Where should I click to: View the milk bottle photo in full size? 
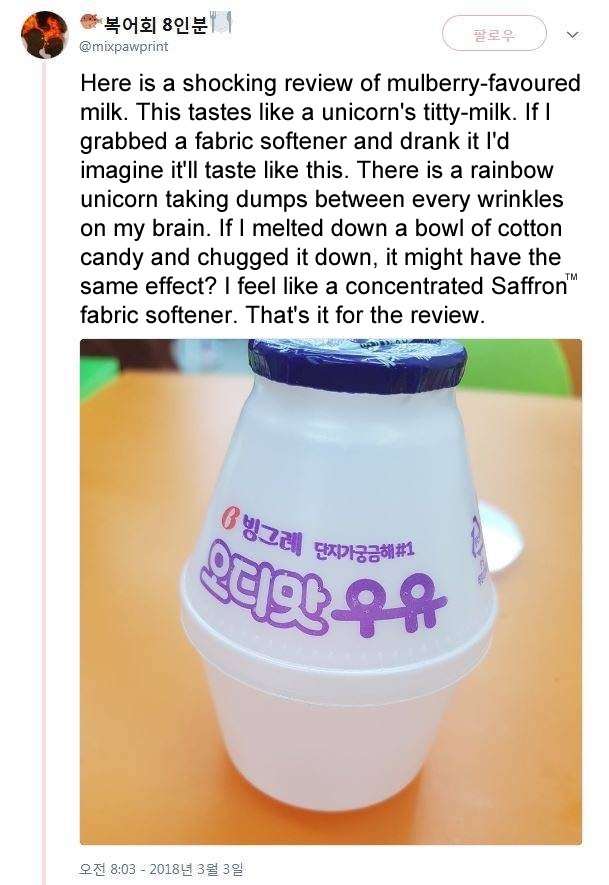tap(330, 592)
